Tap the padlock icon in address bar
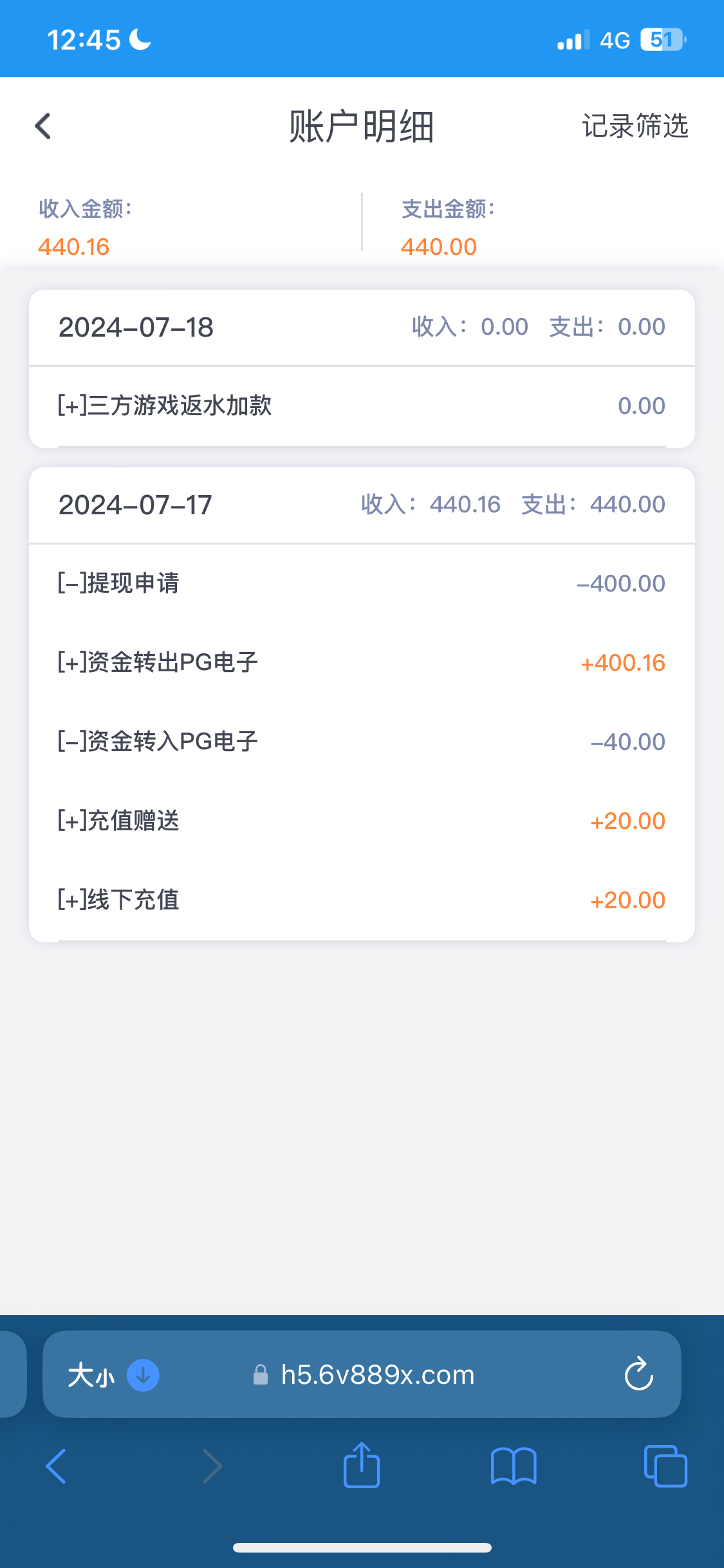 pyautogui.click(x=260, y=1375)
